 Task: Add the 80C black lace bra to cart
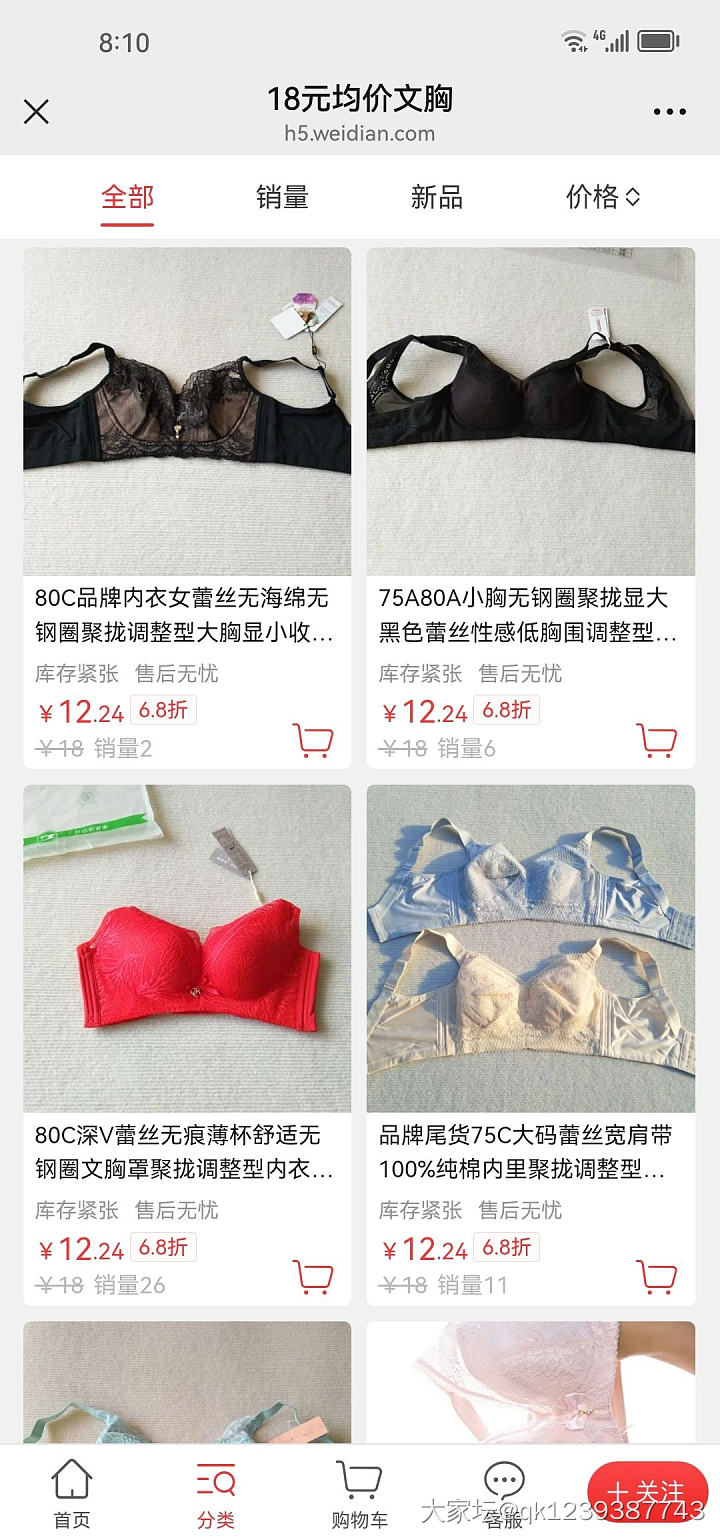pyautogui.click(x=316, y=738)
